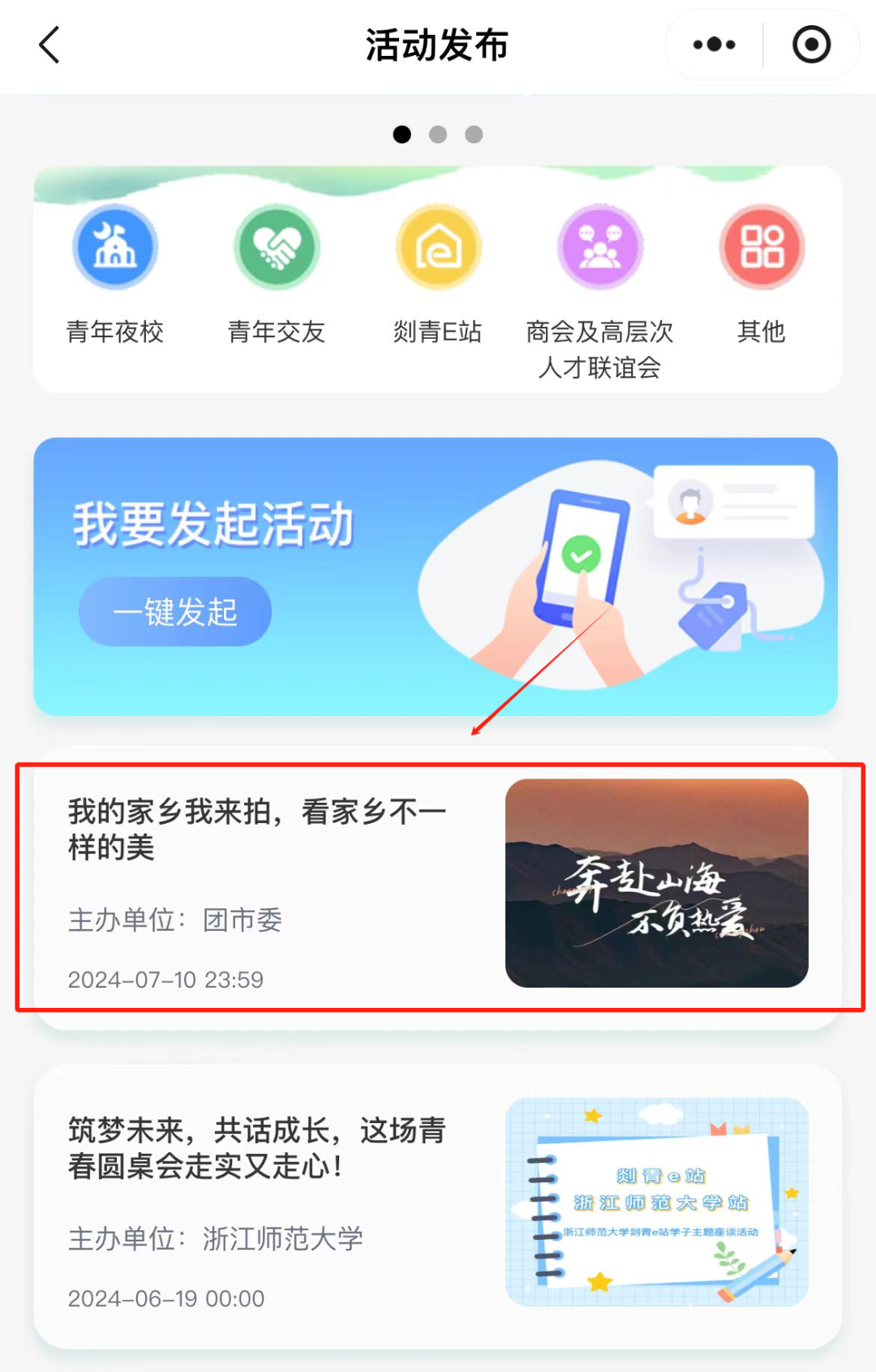This screenshot has width=876, height=1372.
Task: Open the mini program more options menu
Action: 714,45
